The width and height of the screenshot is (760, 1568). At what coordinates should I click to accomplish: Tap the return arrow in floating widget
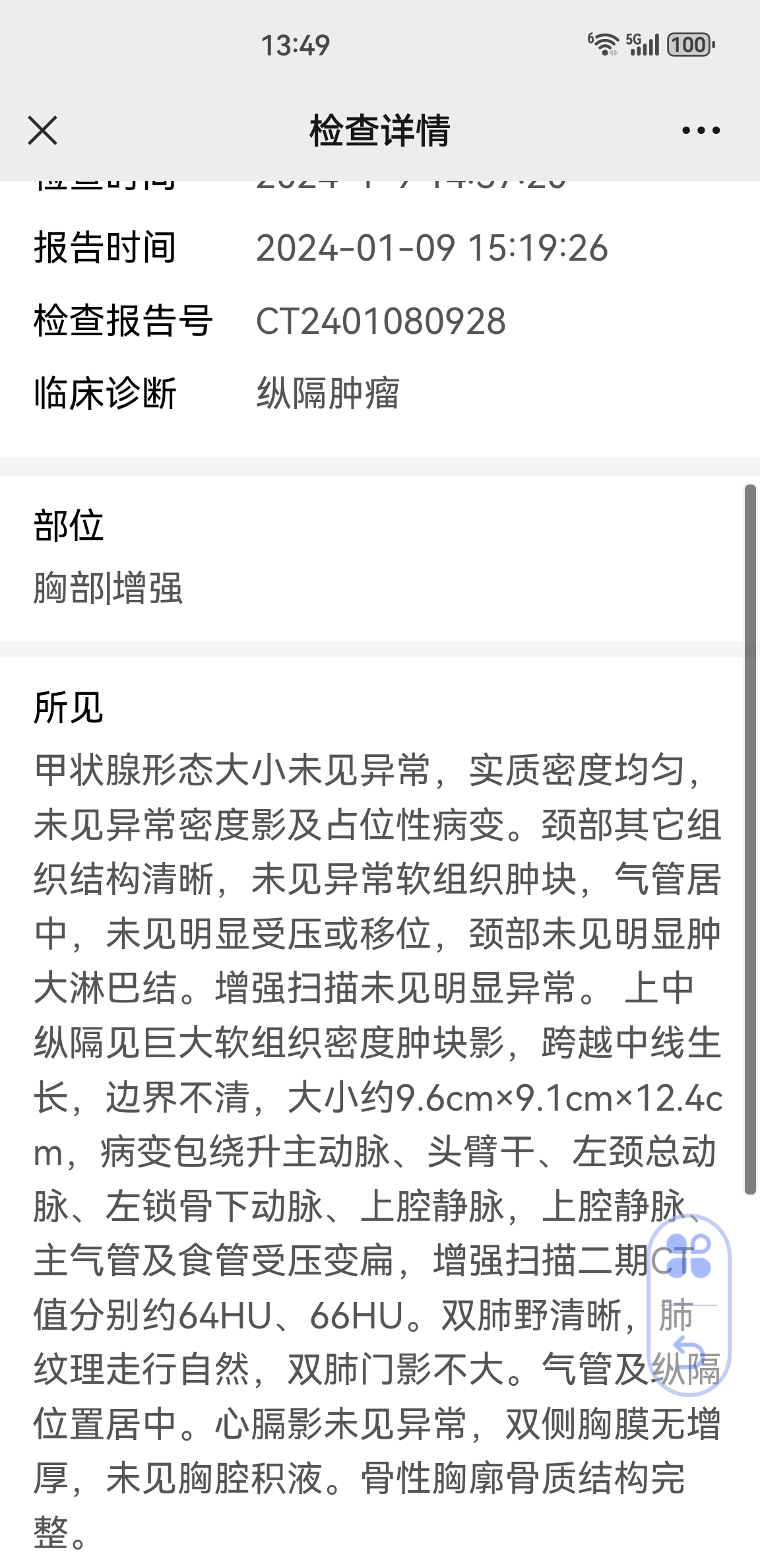pyautogui.click(x=689, y=1353)
